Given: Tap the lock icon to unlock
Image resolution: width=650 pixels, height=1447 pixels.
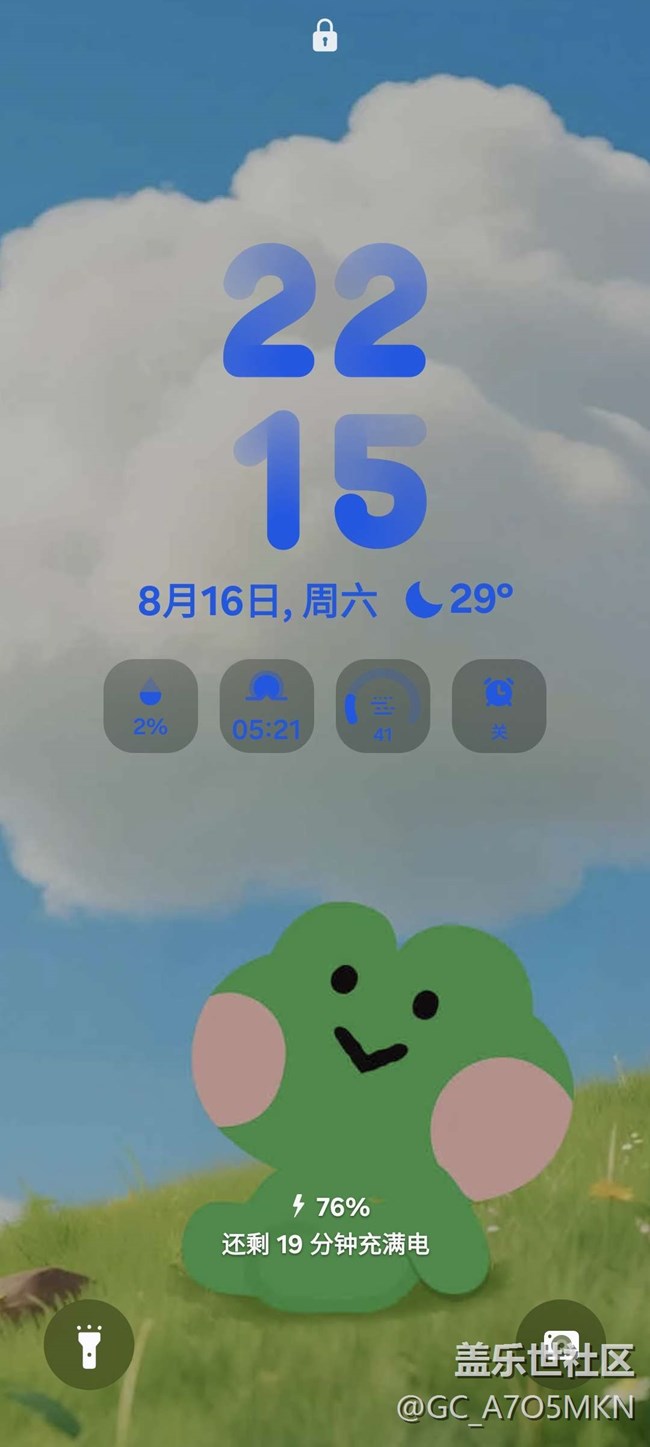Looking at the screenshot, I should [325, 35].
